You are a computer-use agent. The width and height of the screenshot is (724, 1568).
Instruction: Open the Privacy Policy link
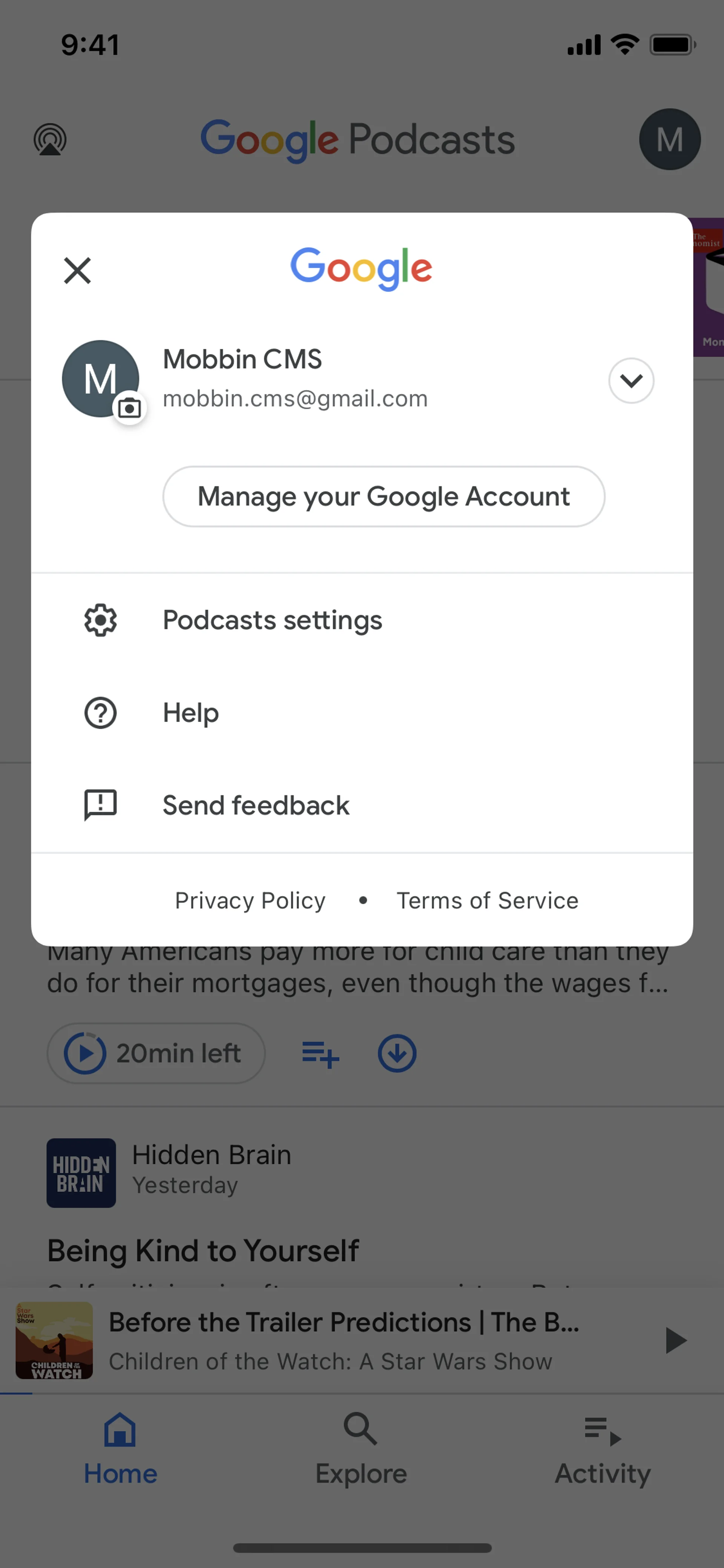[250, 900]
